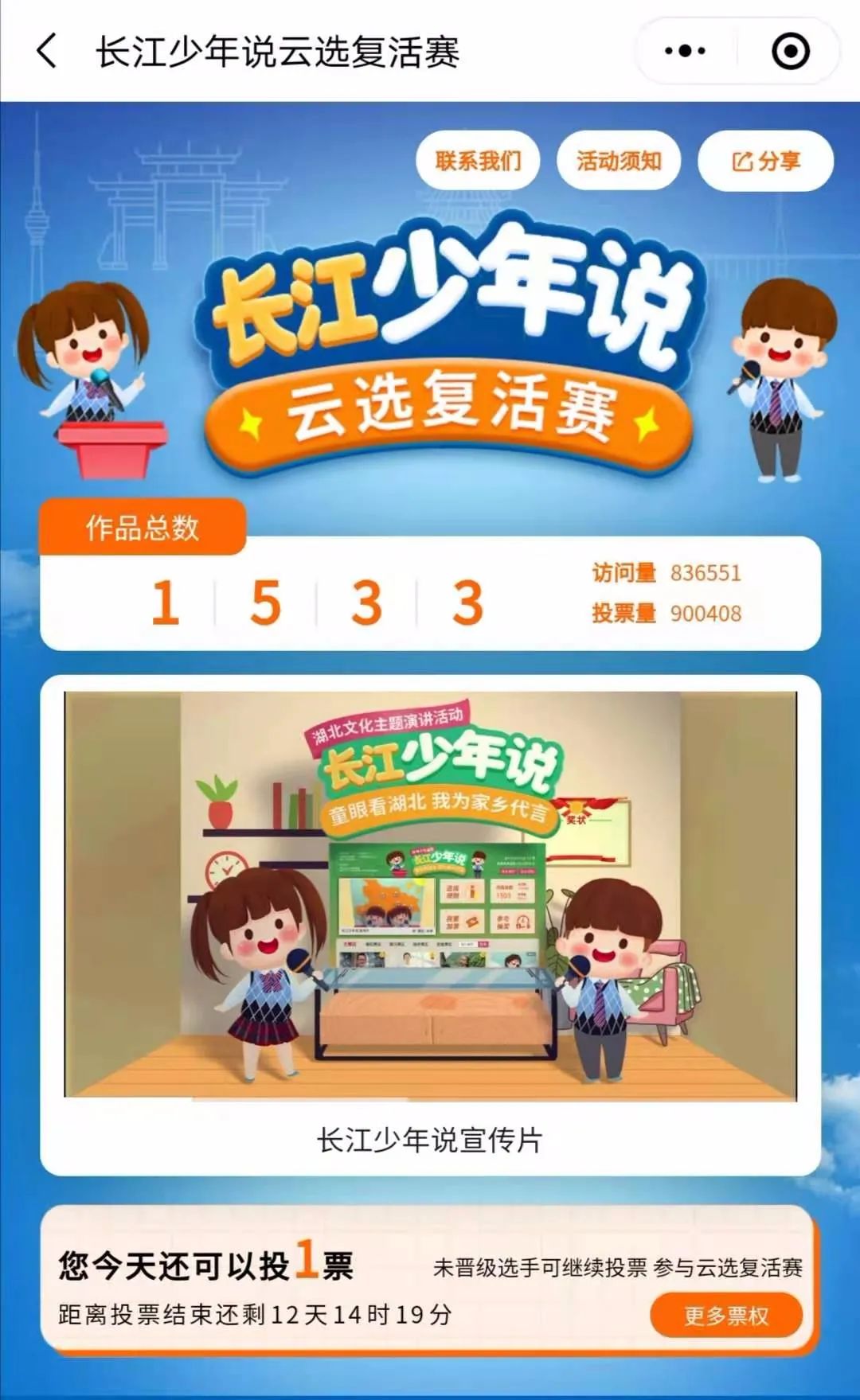Get more votes with 更多票权
Image resolution: width=860 pixels, height=1400 pixels.
(725, 1315)
